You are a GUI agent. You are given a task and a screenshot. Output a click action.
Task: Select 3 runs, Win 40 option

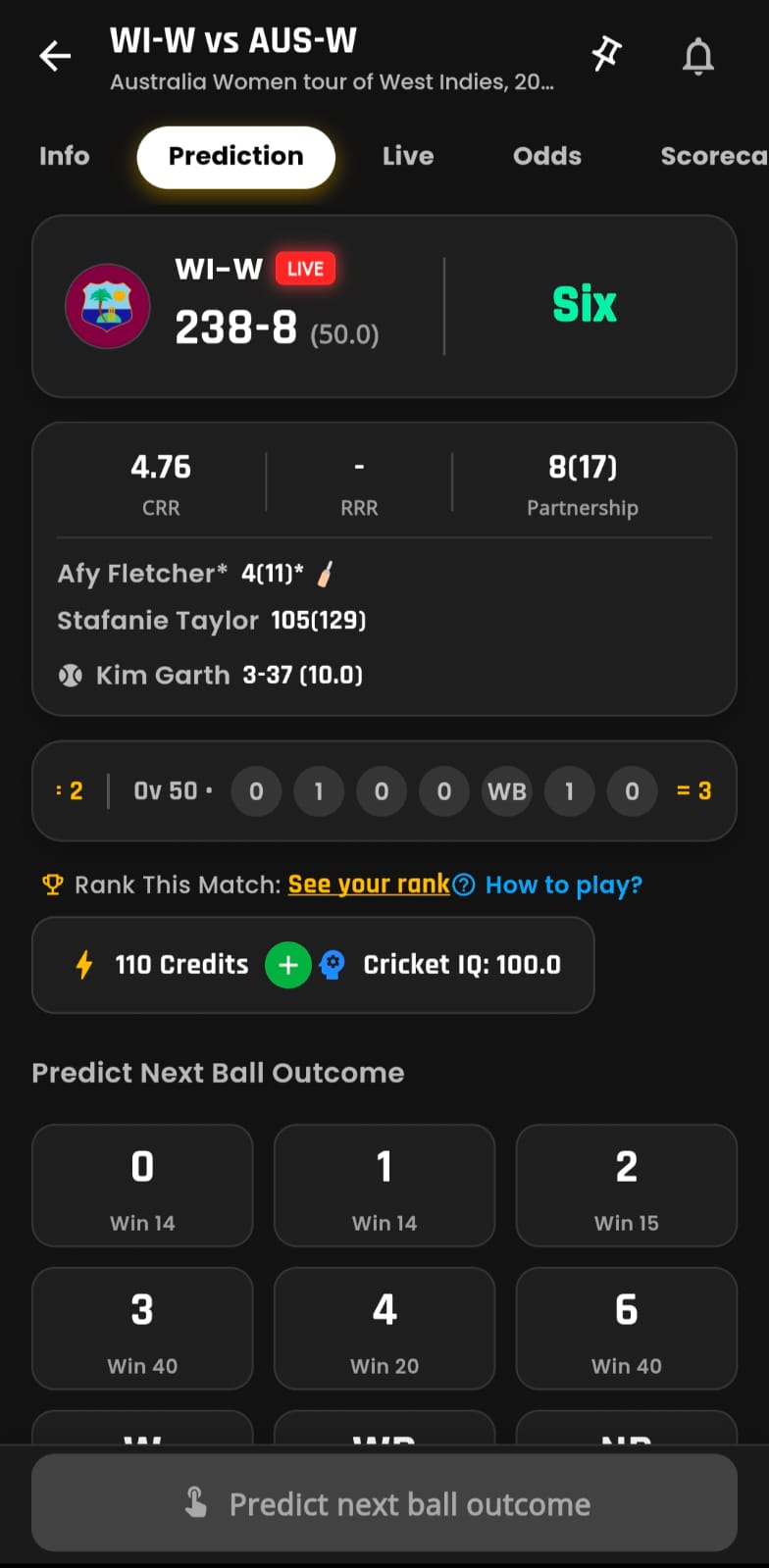pos(142,1328)
